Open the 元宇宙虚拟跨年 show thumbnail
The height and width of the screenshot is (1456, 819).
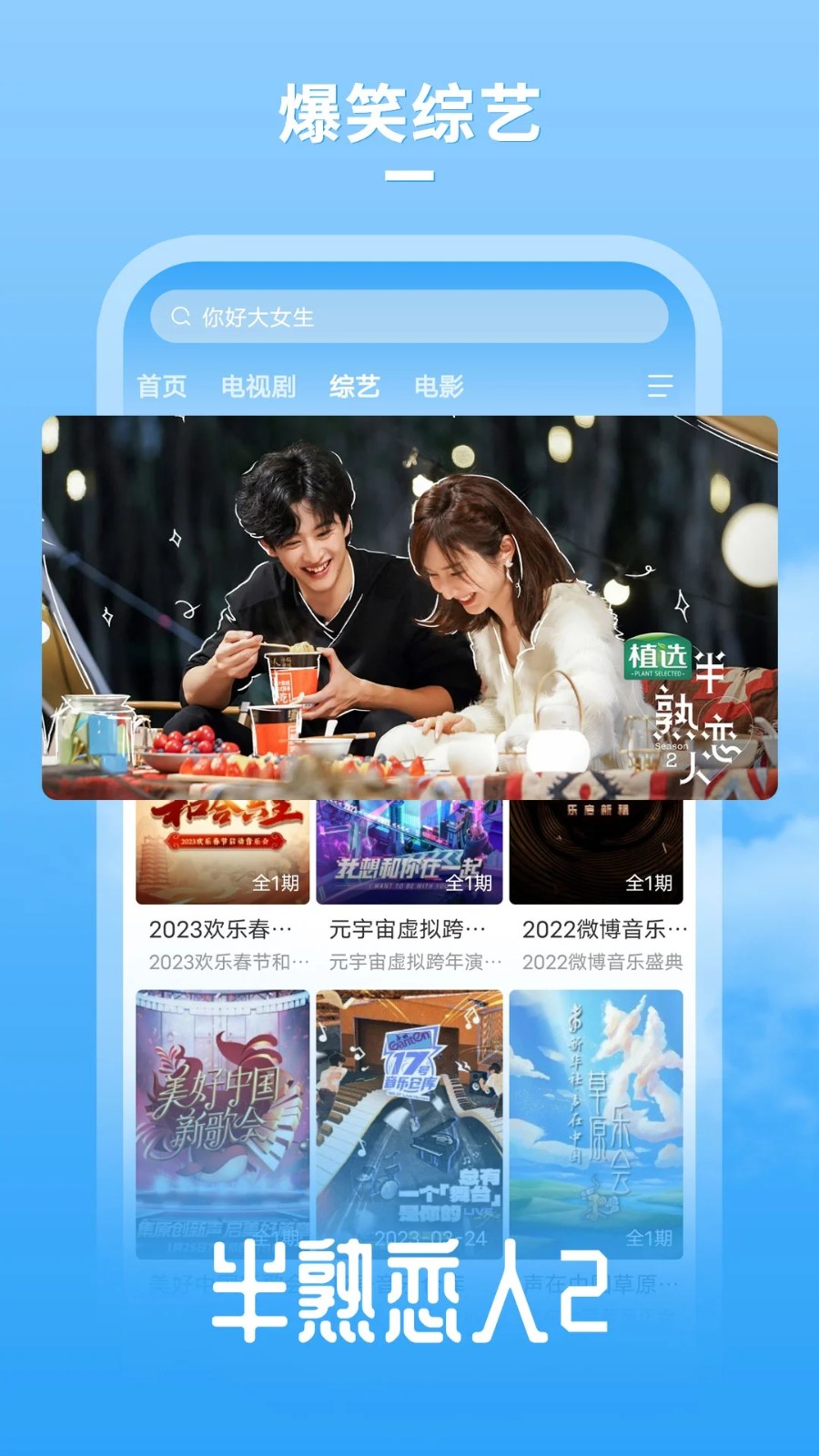tap(409, 846)
